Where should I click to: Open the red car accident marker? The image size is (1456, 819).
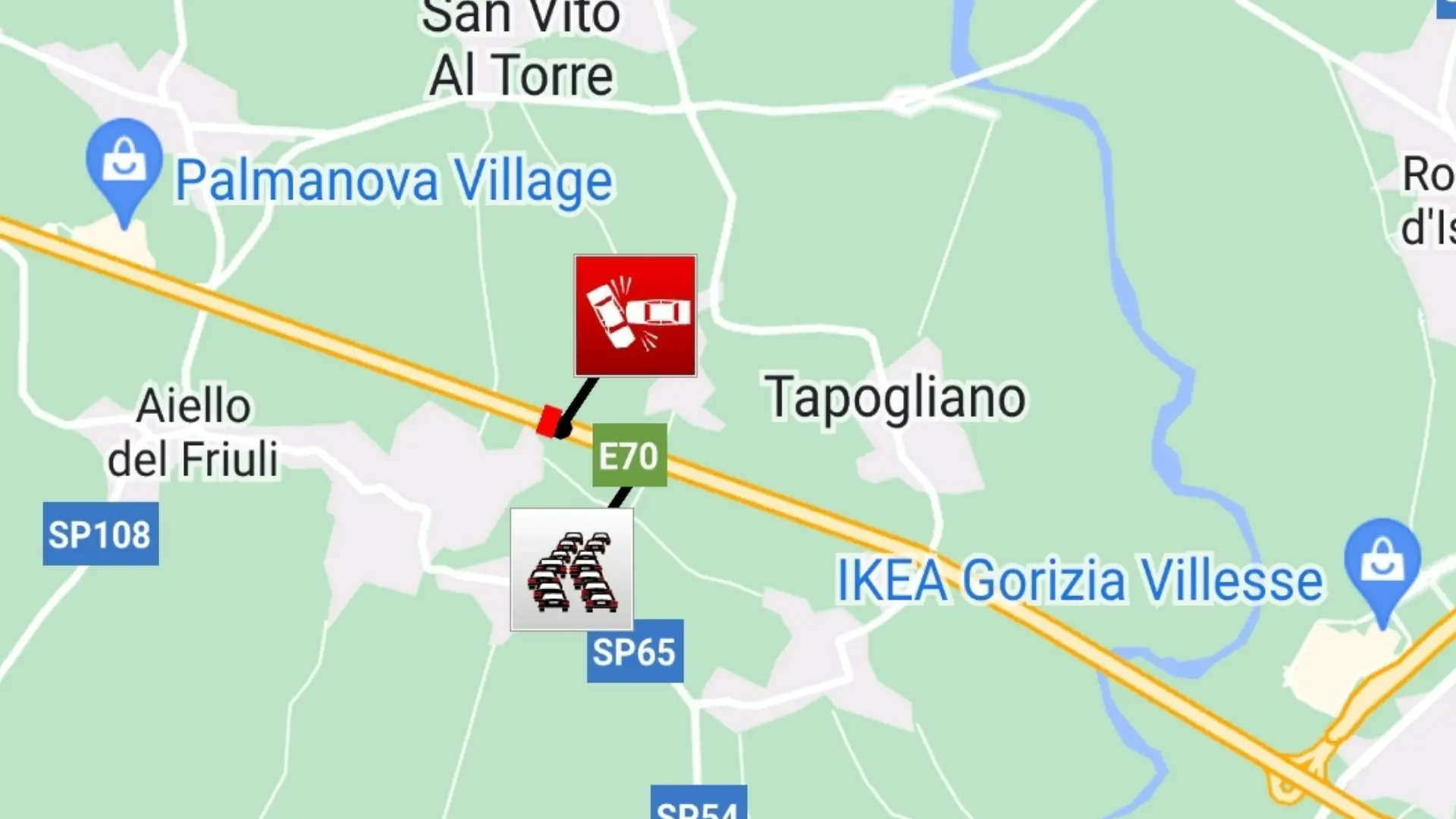click(x=635, y=315)
